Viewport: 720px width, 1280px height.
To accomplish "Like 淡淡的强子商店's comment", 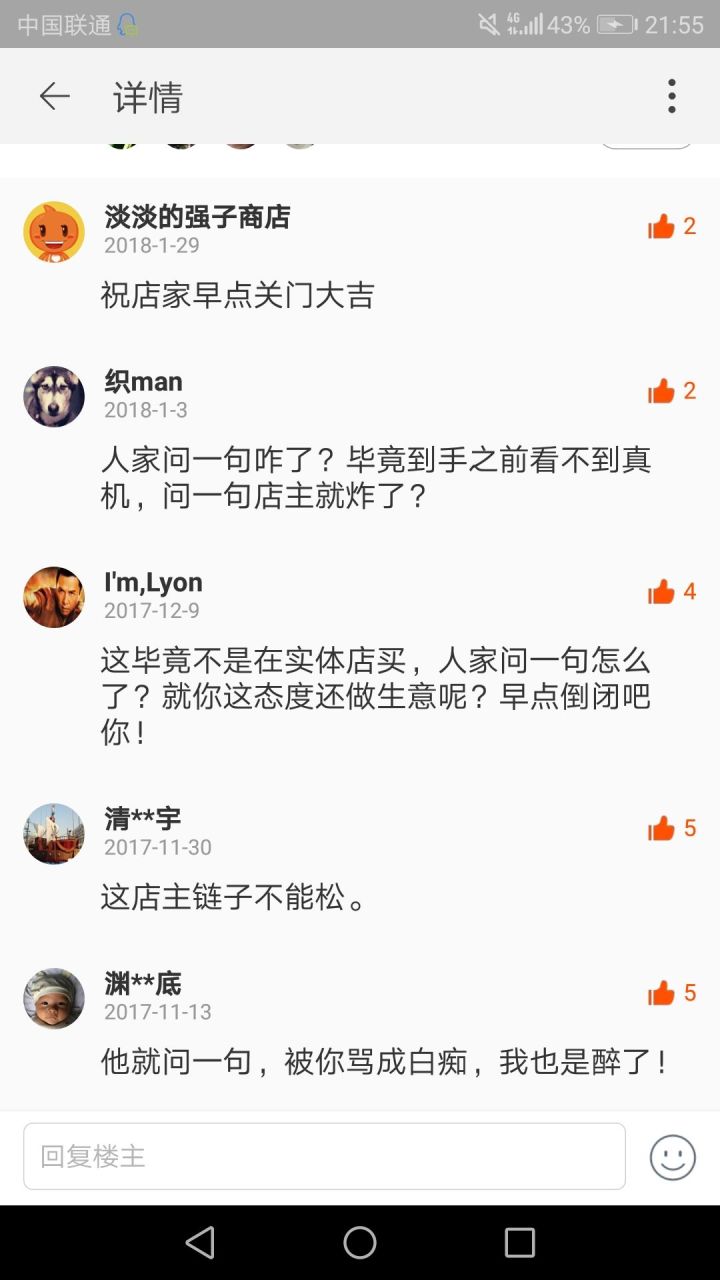I will pyautogui.click(x=662, y=227).
